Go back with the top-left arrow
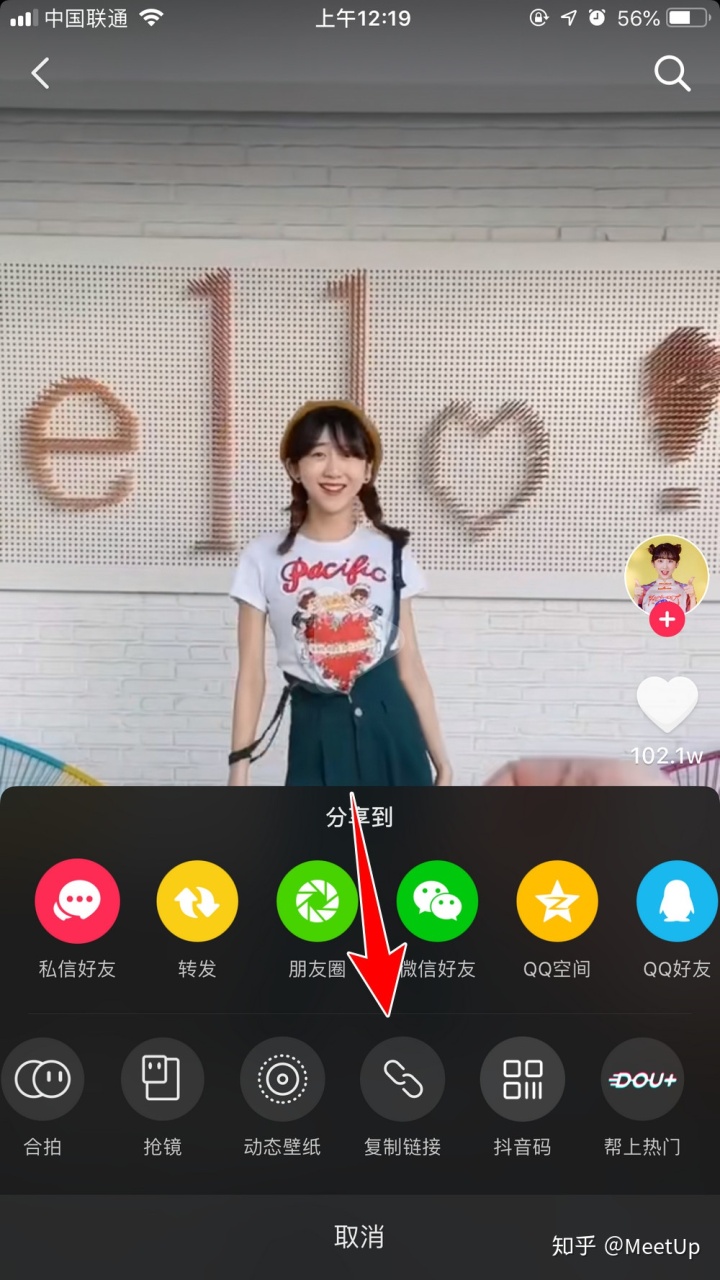Image resolution: width=720 pixels, height=1280 pixels. click(40, 73)
